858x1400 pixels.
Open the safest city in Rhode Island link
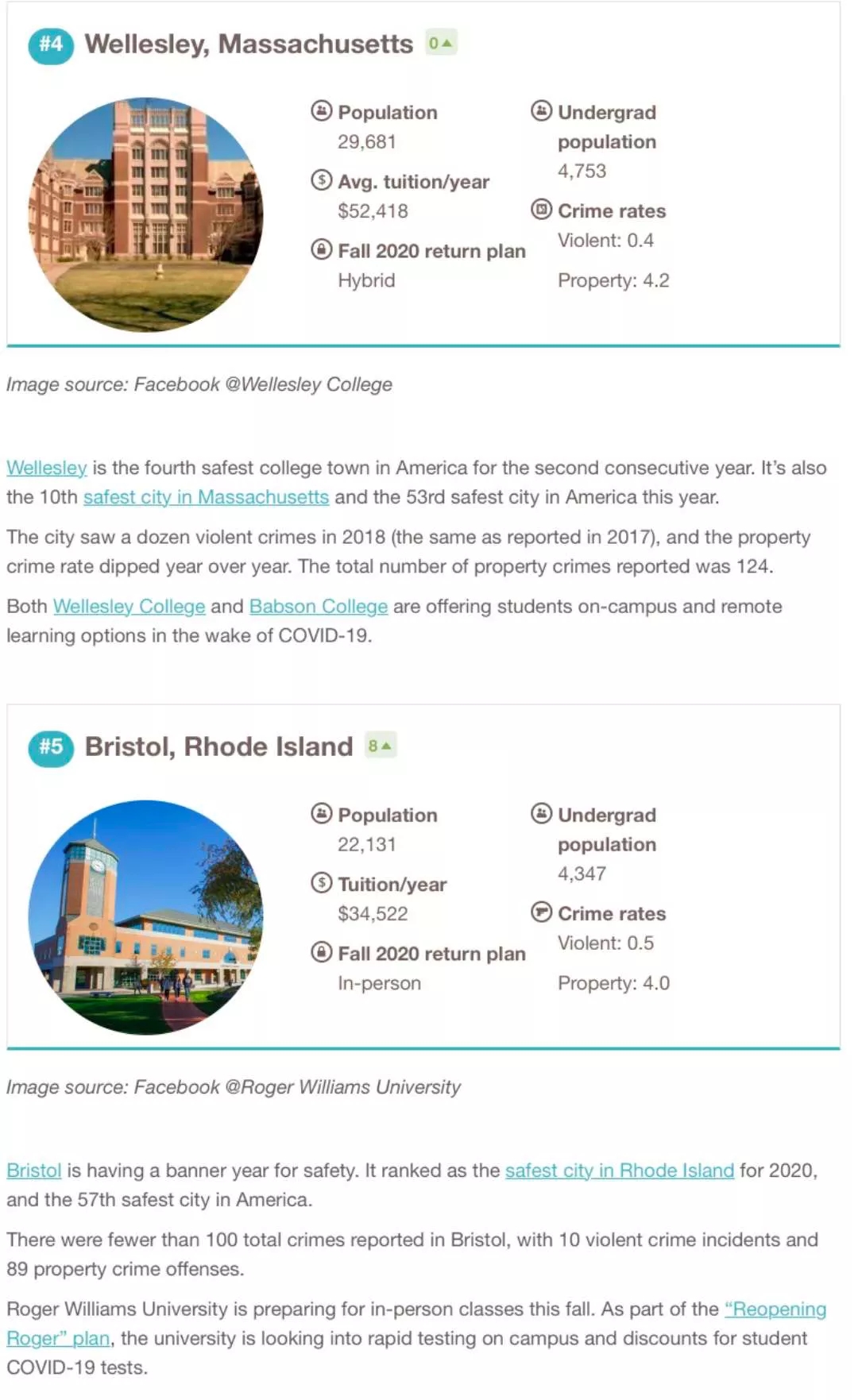[x=619, y=1171]
